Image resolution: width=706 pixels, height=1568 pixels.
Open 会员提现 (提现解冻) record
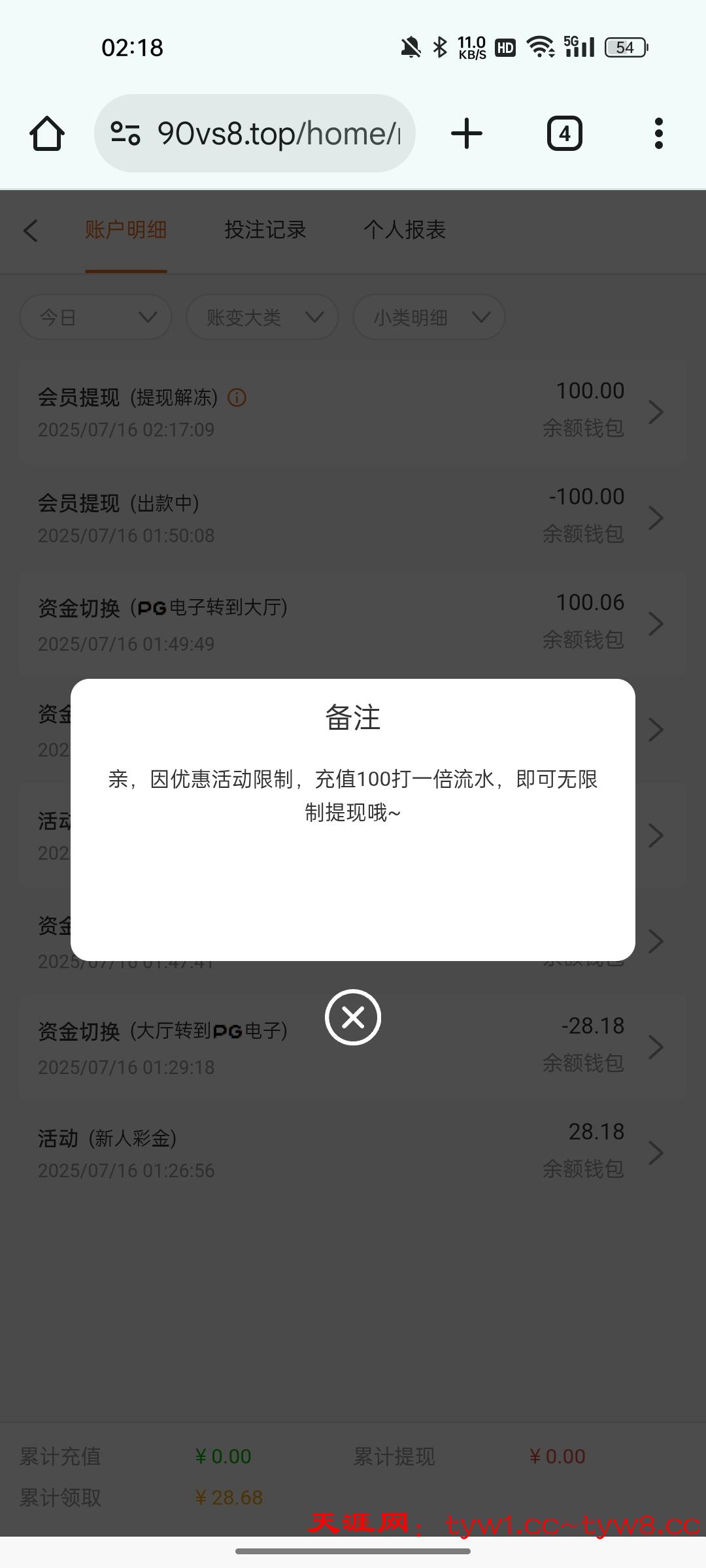353,412
